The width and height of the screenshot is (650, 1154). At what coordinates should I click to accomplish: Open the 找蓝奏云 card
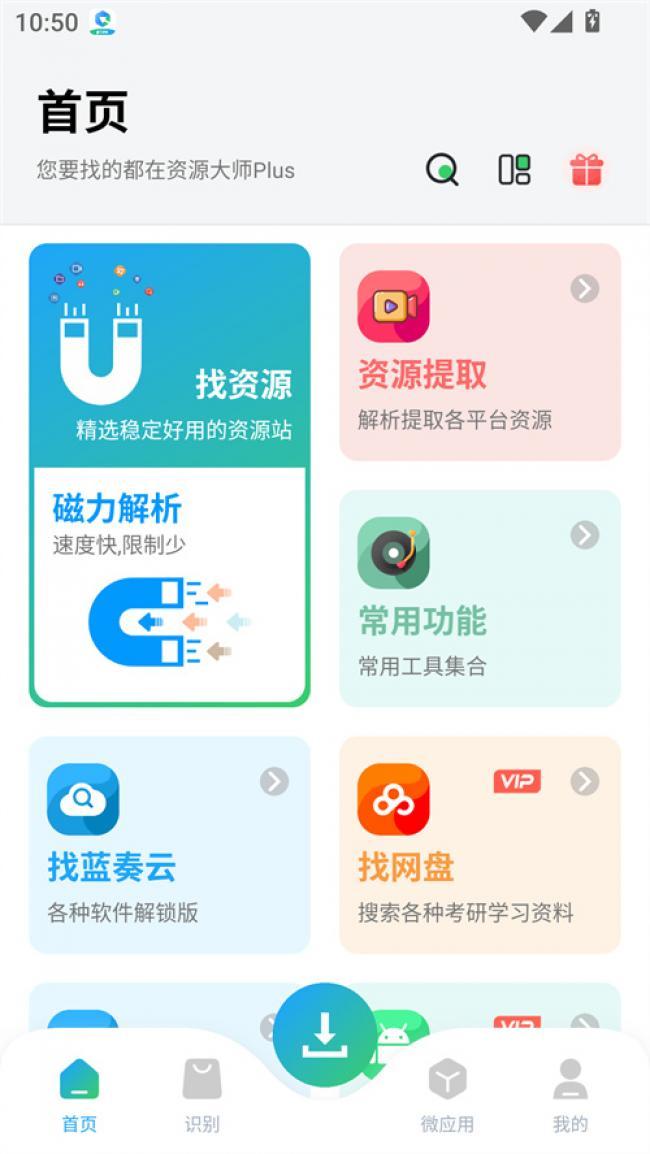click(169, 845)
